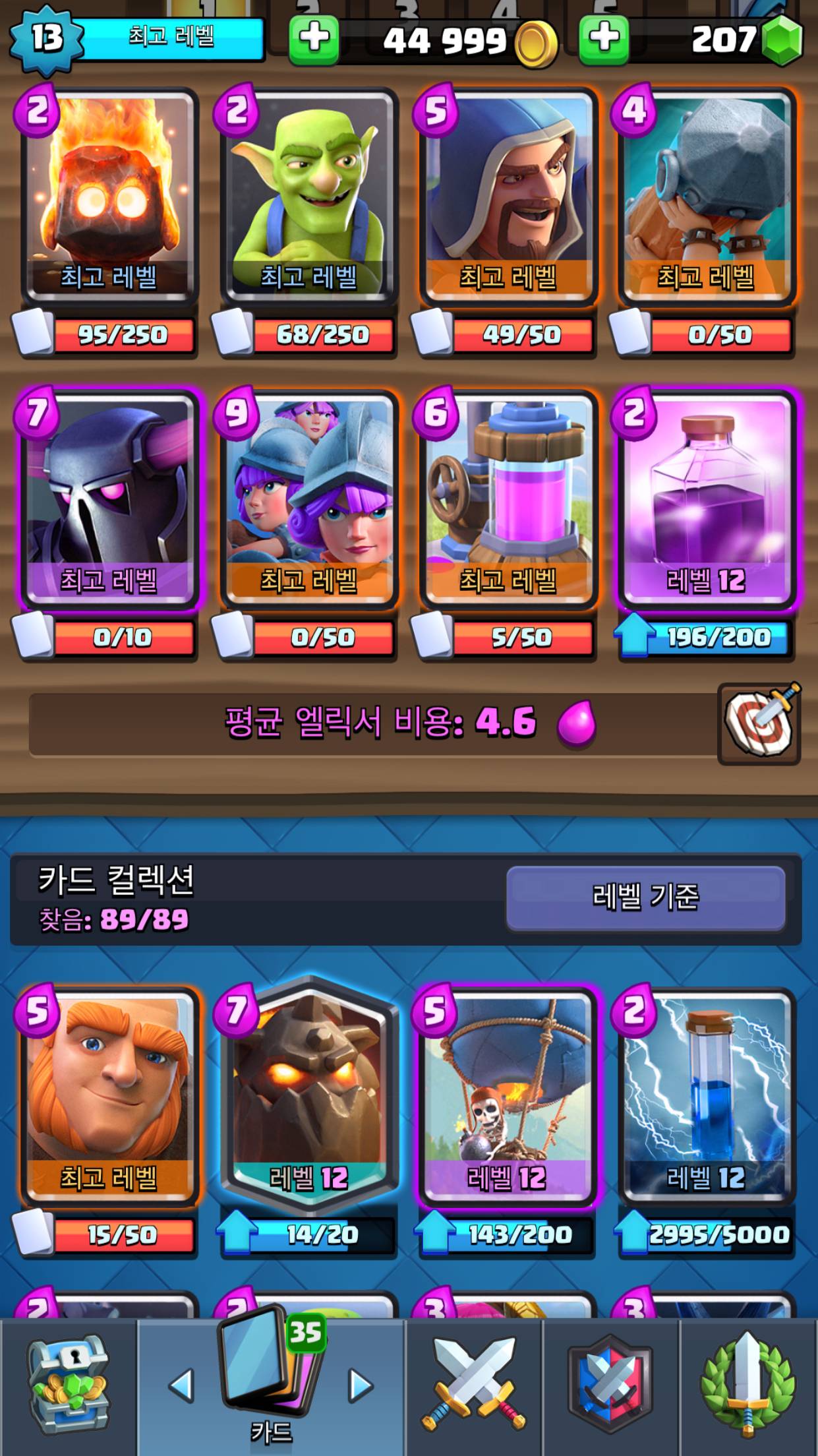Open the Zap spell card in collection

pos(707,1098)
